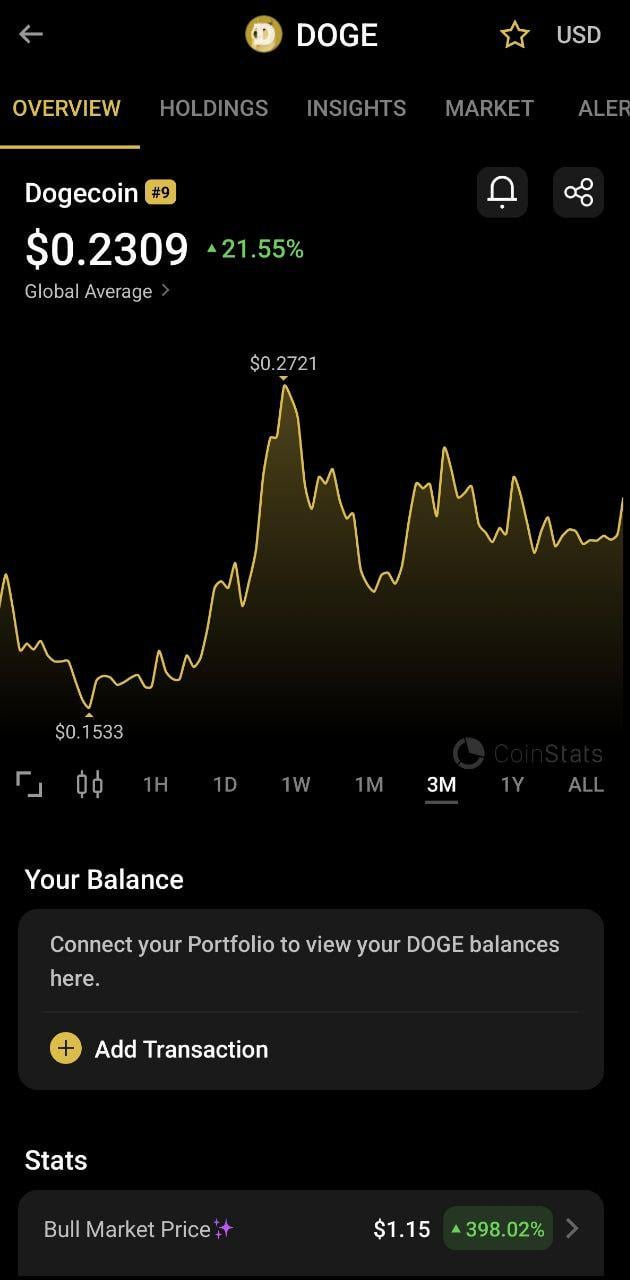630x1280 pixels.
Task: Open the Bull Market Price row
Action: [311, 1229]
